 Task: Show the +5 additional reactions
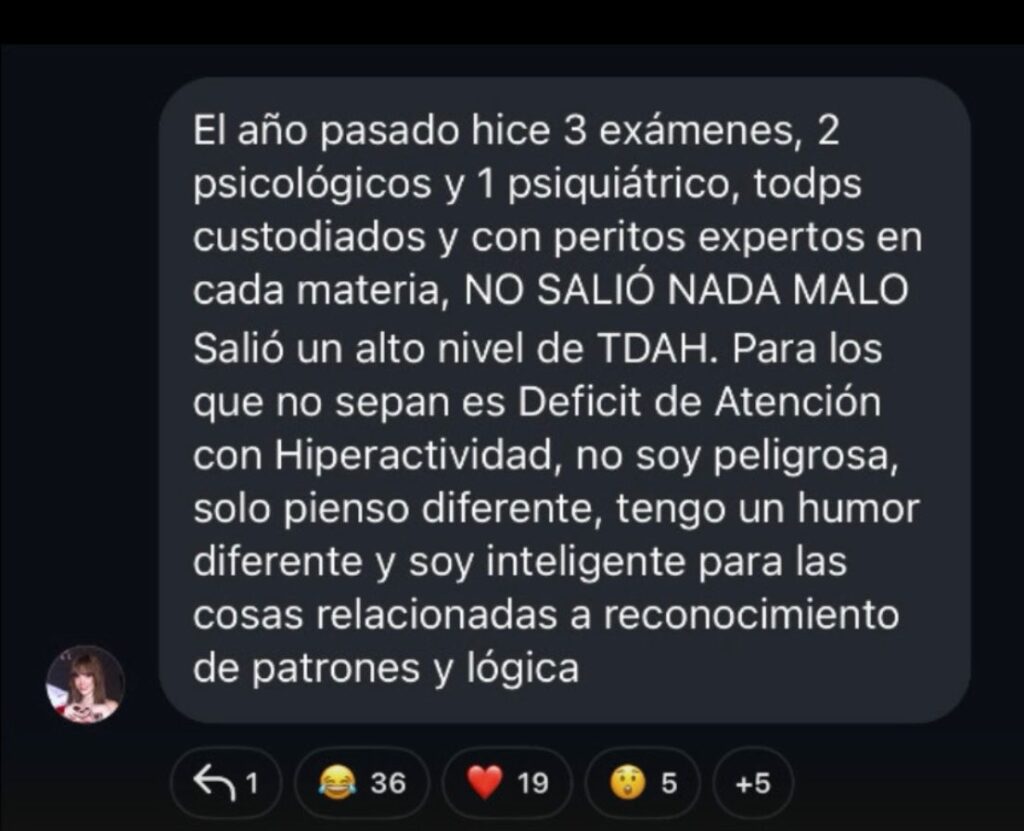point(751,783)
